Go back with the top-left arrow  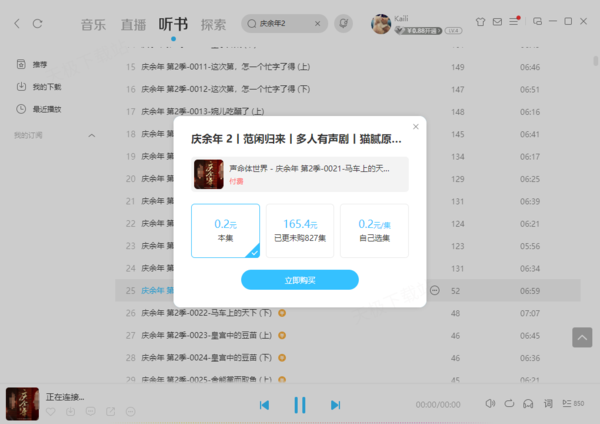click(x=14, y=22)
